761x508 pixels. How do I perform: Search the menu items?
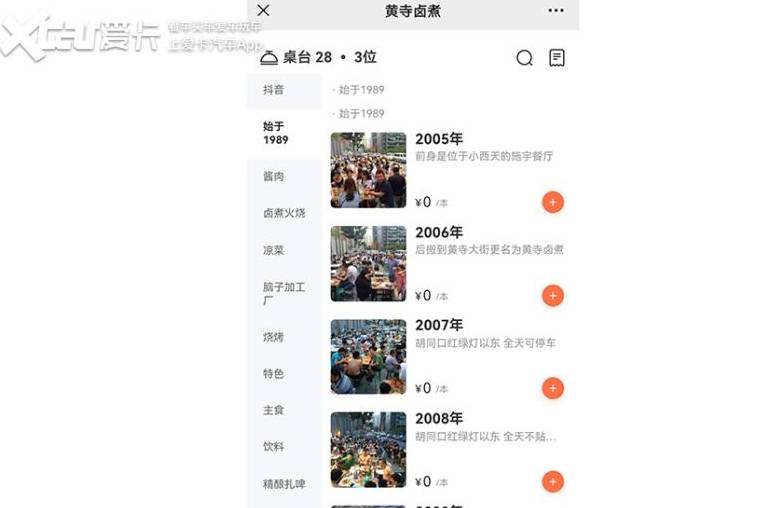(x=524, y=58)
